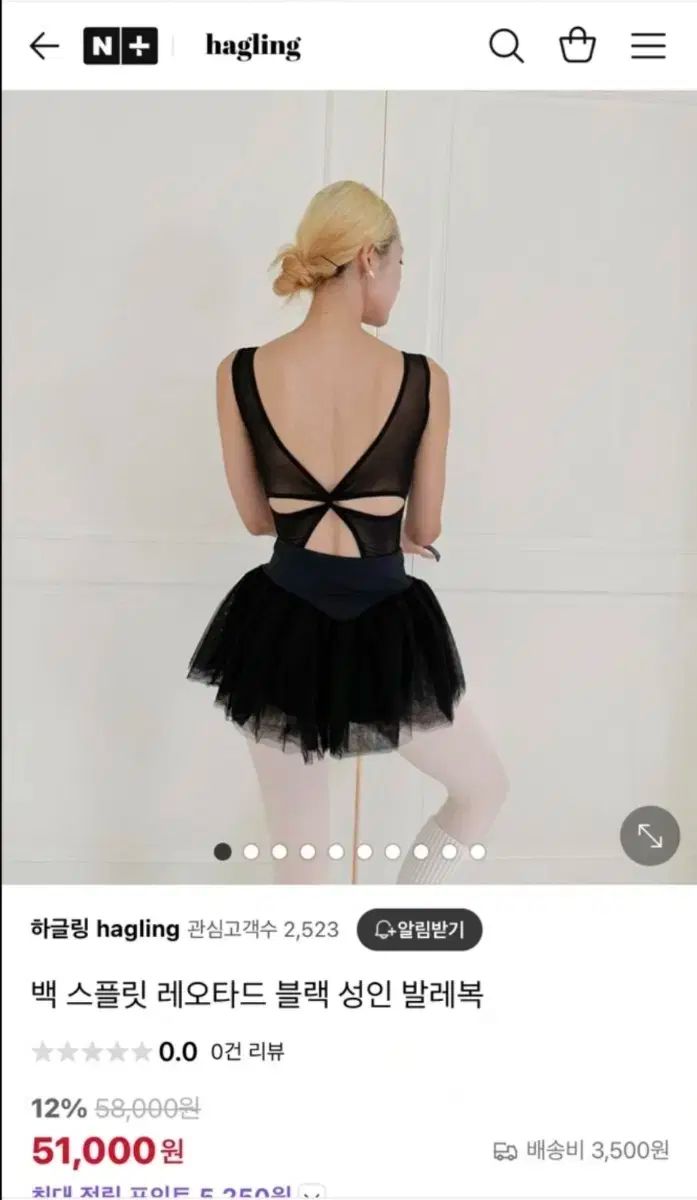Open the 하글링 hagling store page
Image resolution: width=697 pixels, height=1200 pixels.
tap(105, 929)
